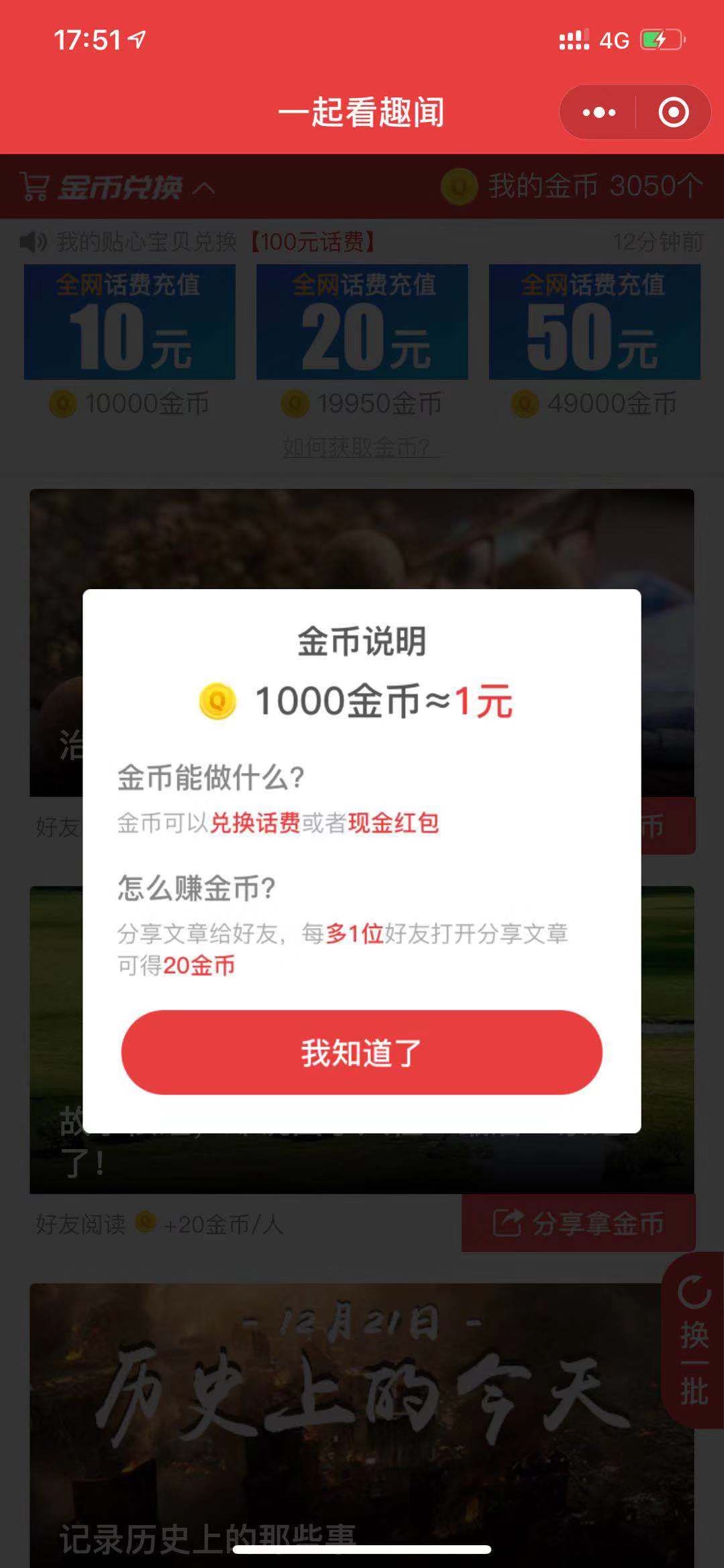This screenshot has height=1568, width=724.
Task: Open the mini program more options menu
Action: 599,112
